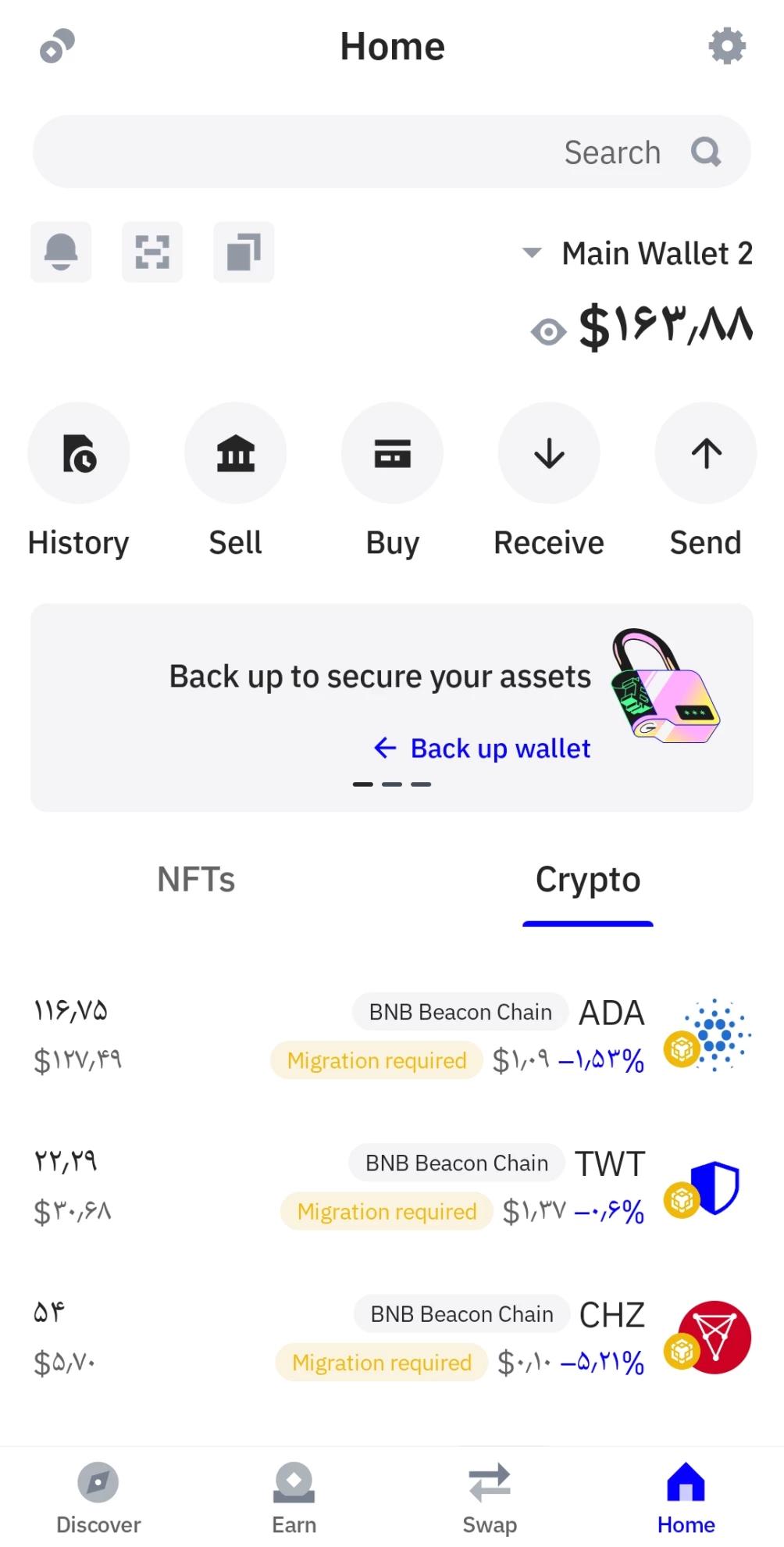Open the QR code scanner
Viewport: 784px width, 1547px height.
(152, 252)
